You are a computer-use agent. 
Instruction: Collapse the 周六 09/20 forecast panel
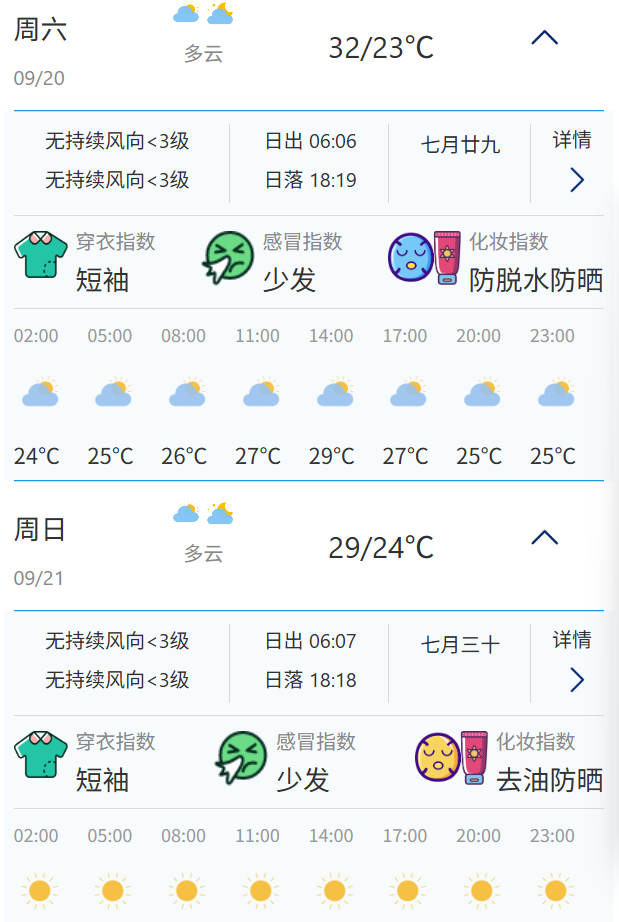pyautogui.click(x=544, y=39)
